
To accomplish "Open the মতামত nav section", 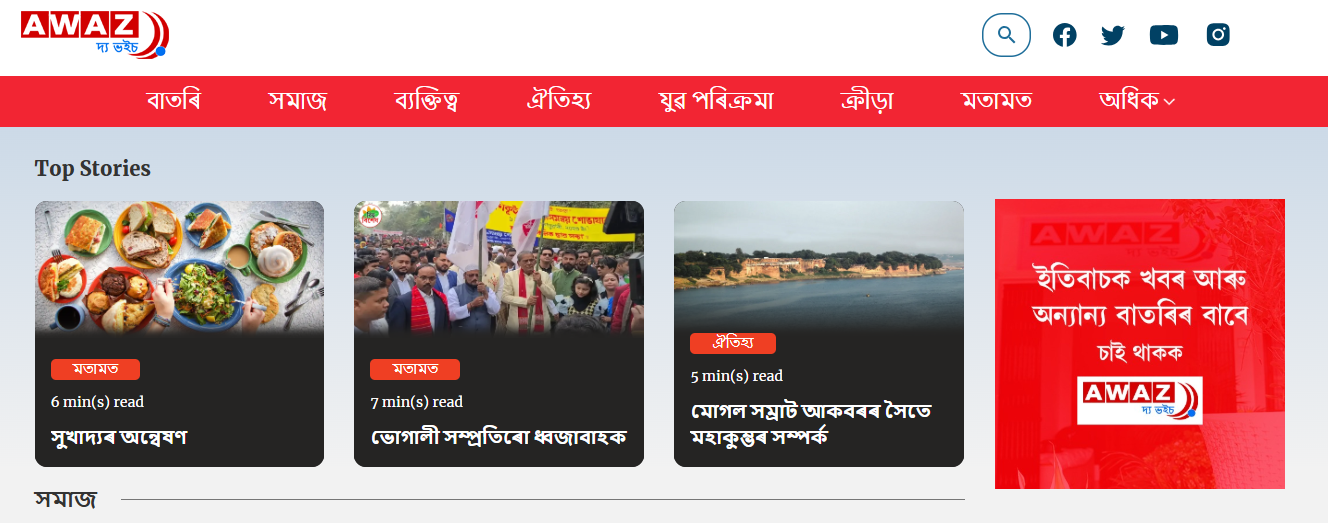I will (x=996, y=101).
